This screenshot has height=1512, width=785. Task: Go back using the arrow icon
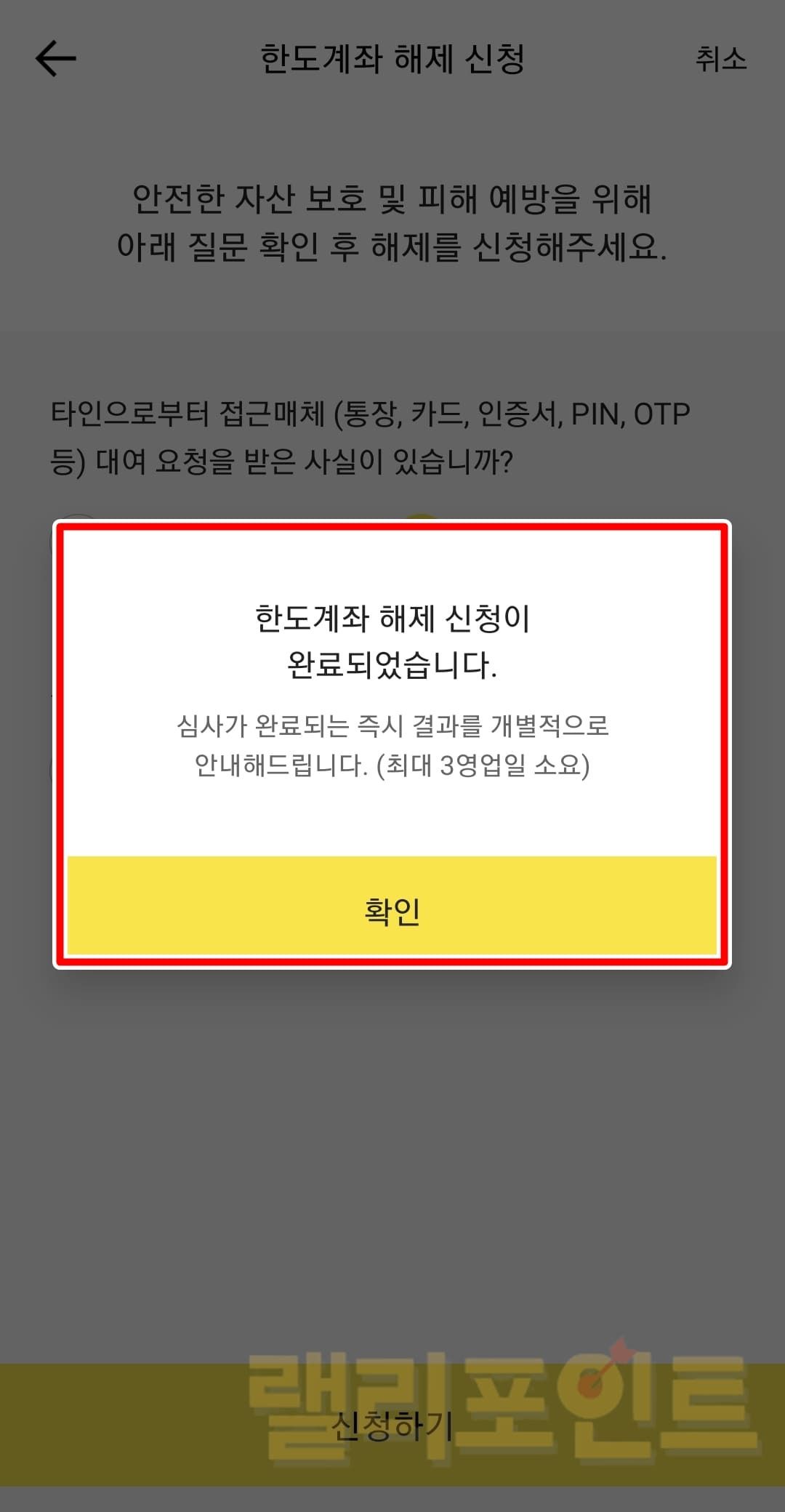click(56, 58)
